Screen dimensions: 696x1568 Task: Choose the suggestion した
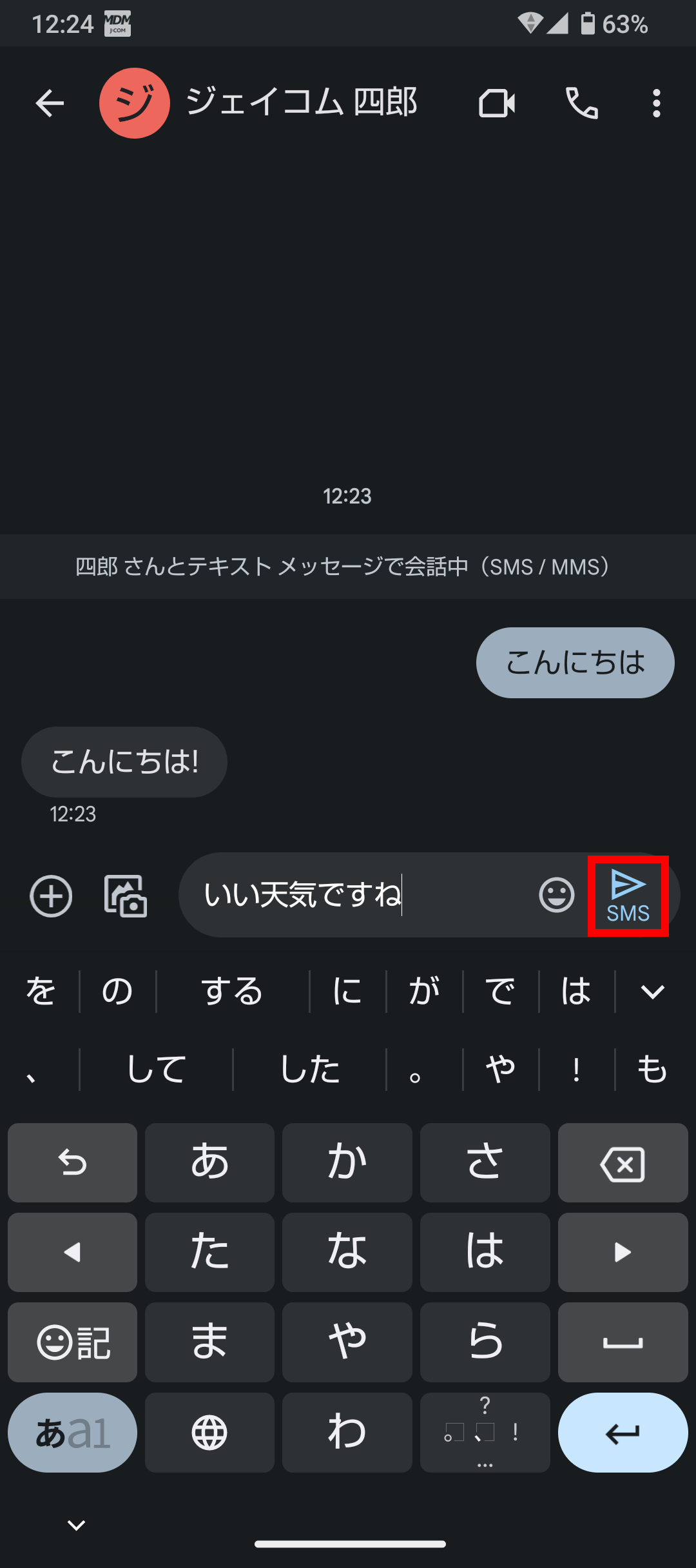[x=309, y=1069]
